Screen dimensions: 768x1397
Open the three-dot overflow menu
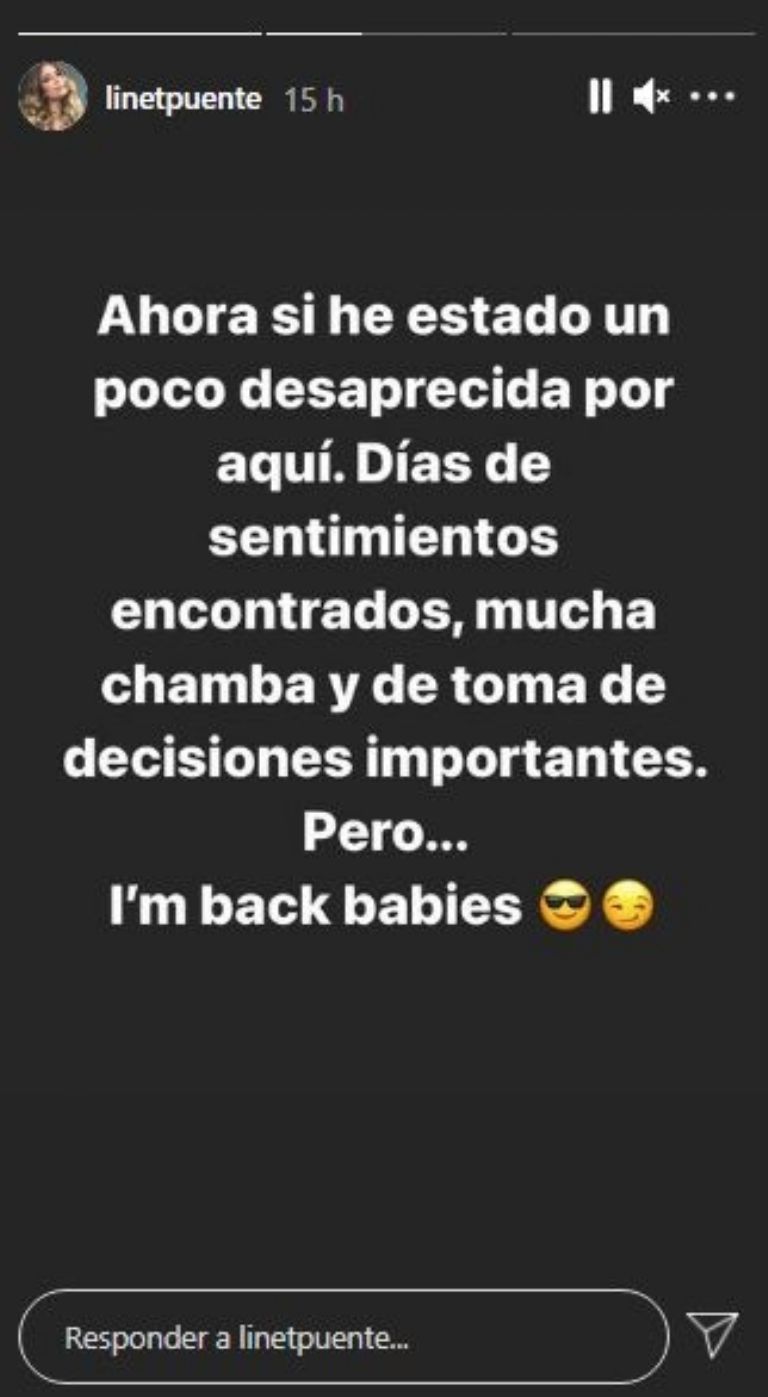tap(713, 97)
